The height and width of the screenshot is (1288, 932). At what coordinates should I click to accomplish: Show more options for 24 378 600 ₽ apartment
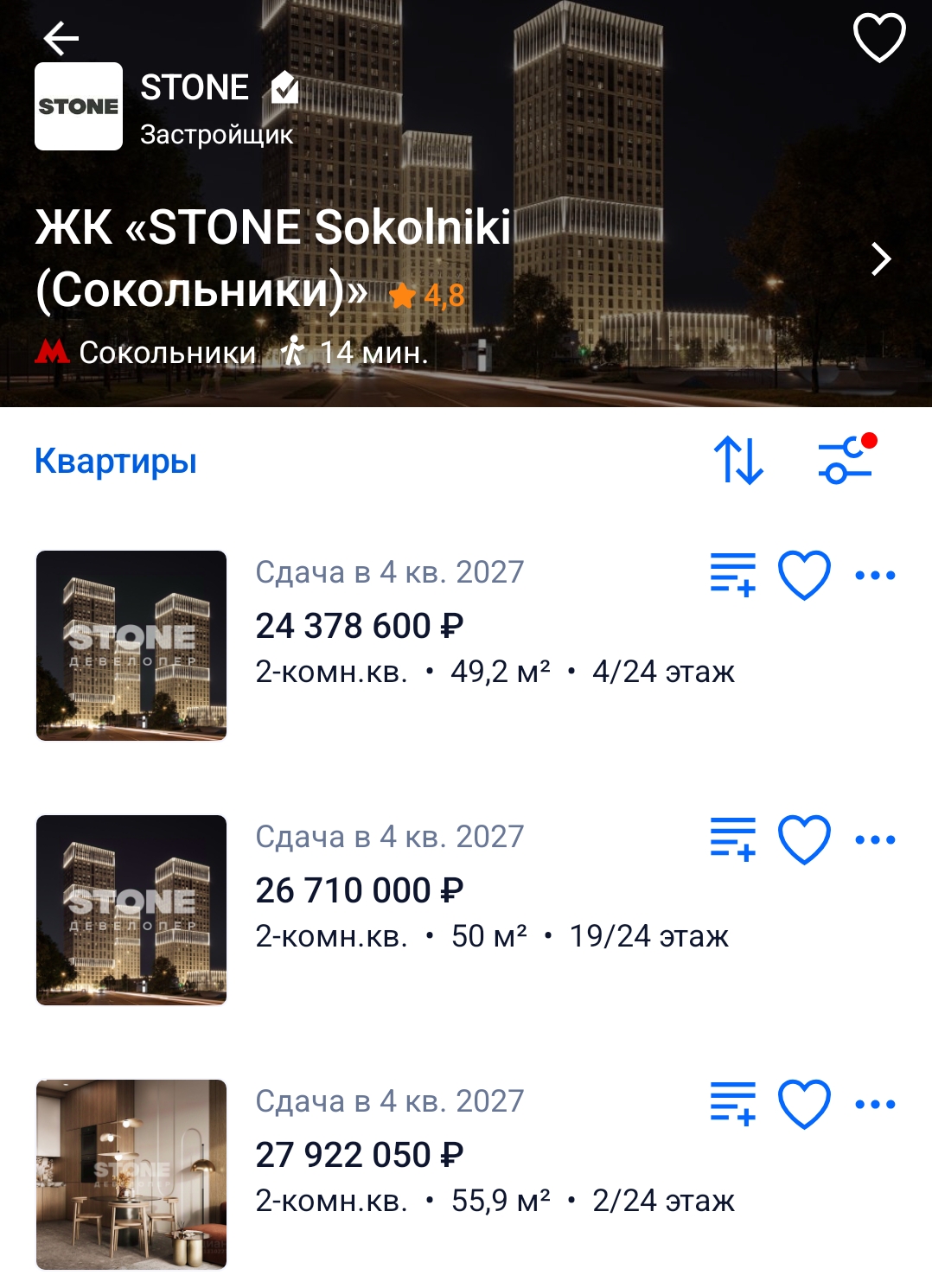coord(875,575)
